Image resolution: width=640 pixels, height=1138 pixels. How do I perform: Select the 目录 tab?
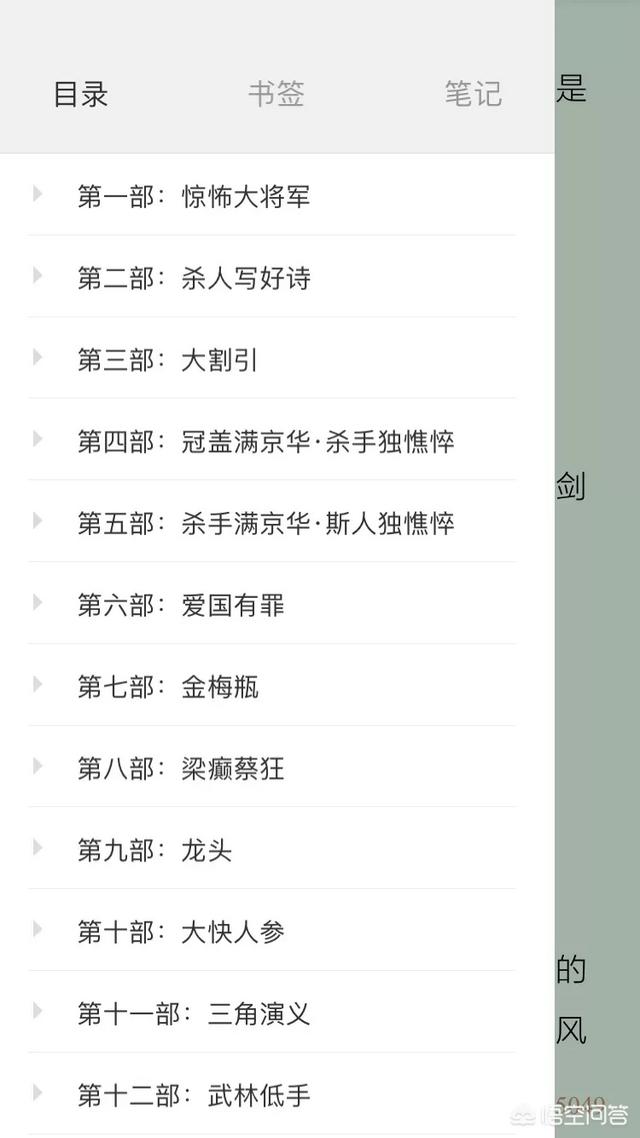click(80, 94)
